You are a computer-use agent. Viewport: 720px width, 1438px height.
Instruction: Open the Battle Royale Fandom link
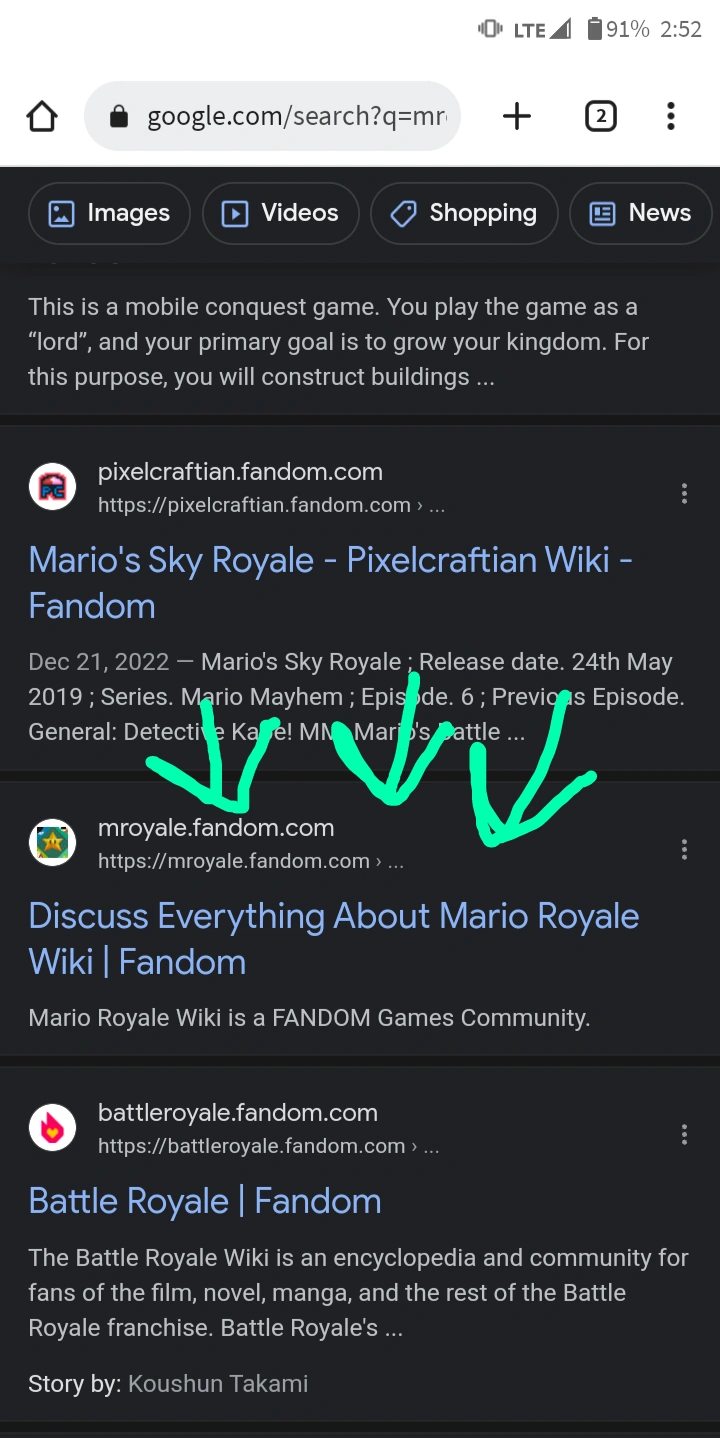pos(204,1200)
